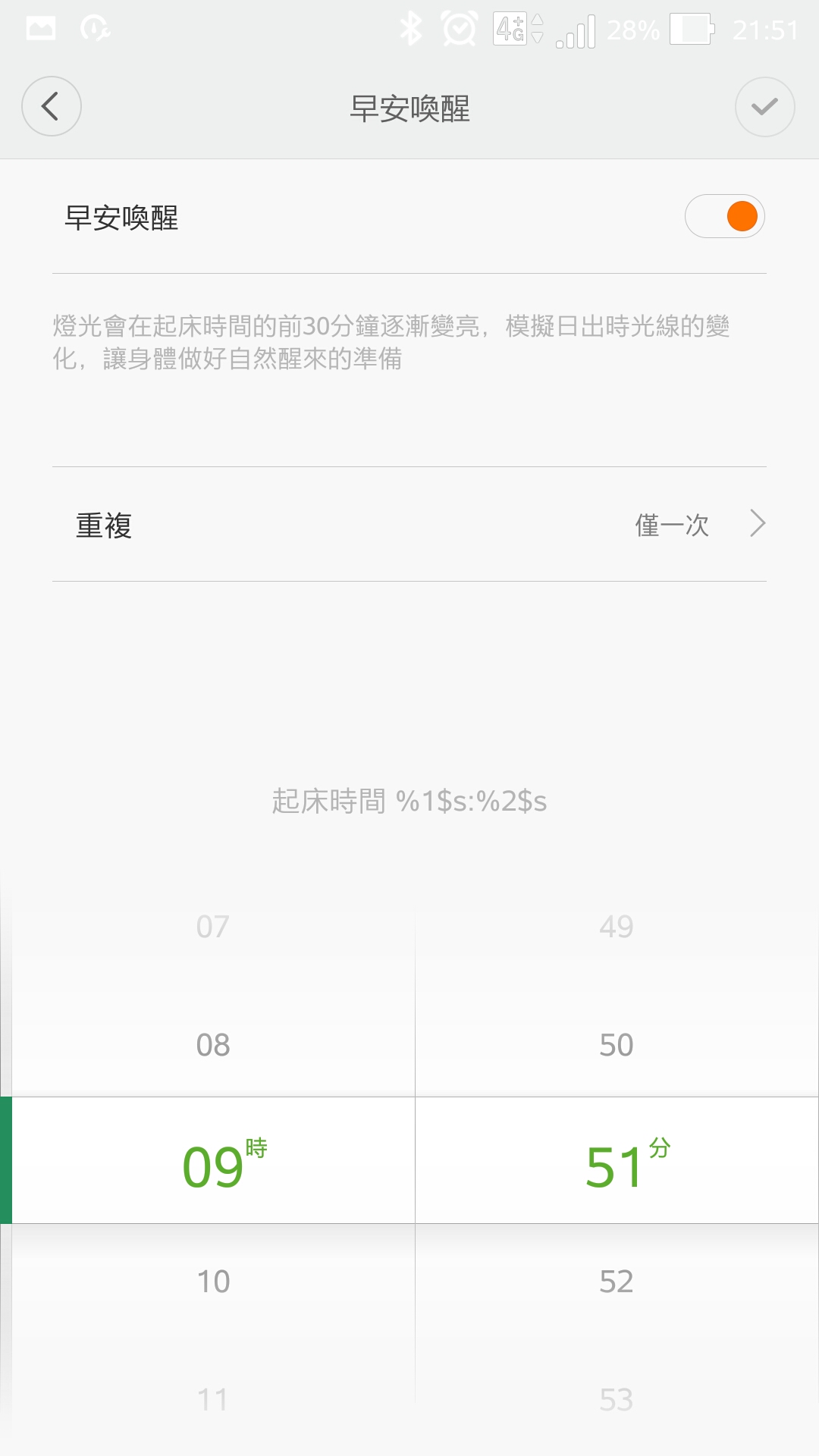Choose hour 07 in the time wheel

pyautogui.click(x=213, y=927)
